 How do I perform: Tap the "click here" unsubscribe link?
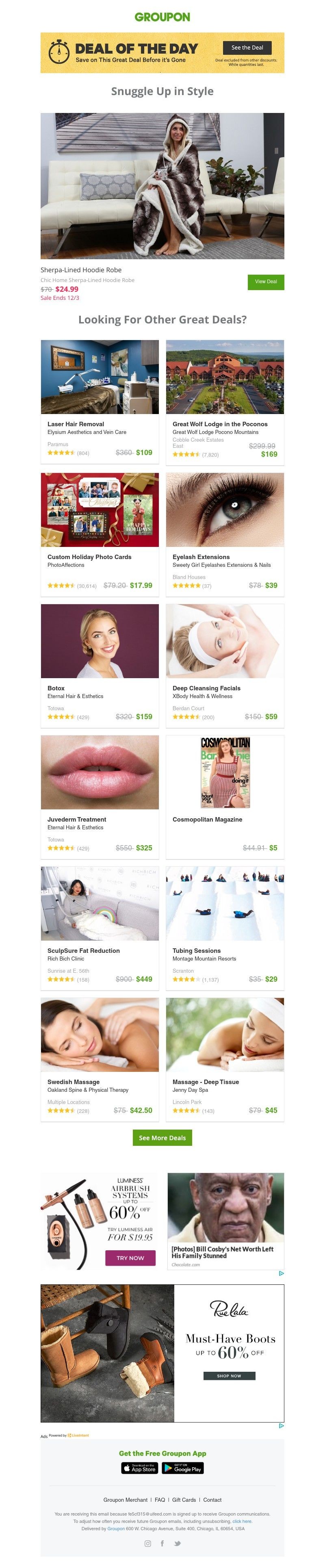pyautogui.click(x=242, y=1521)
